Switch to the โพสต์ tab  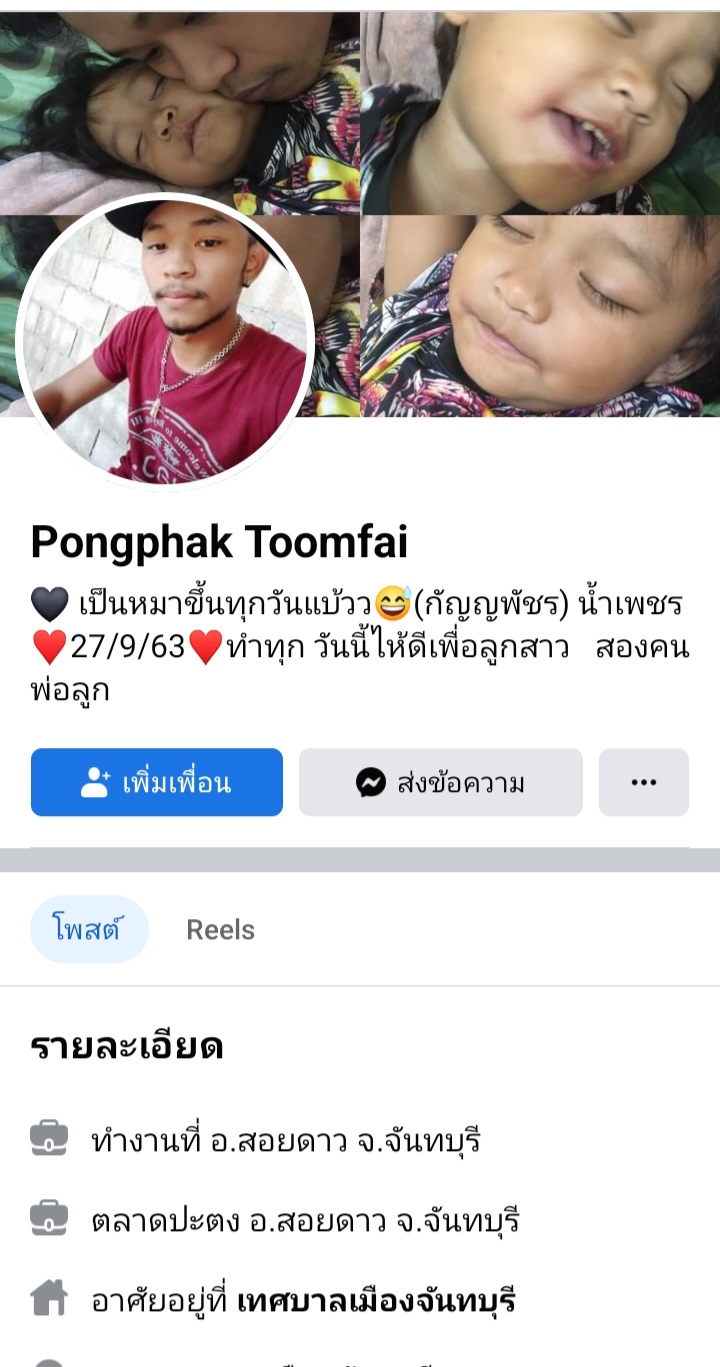click(x=89, y=929)
